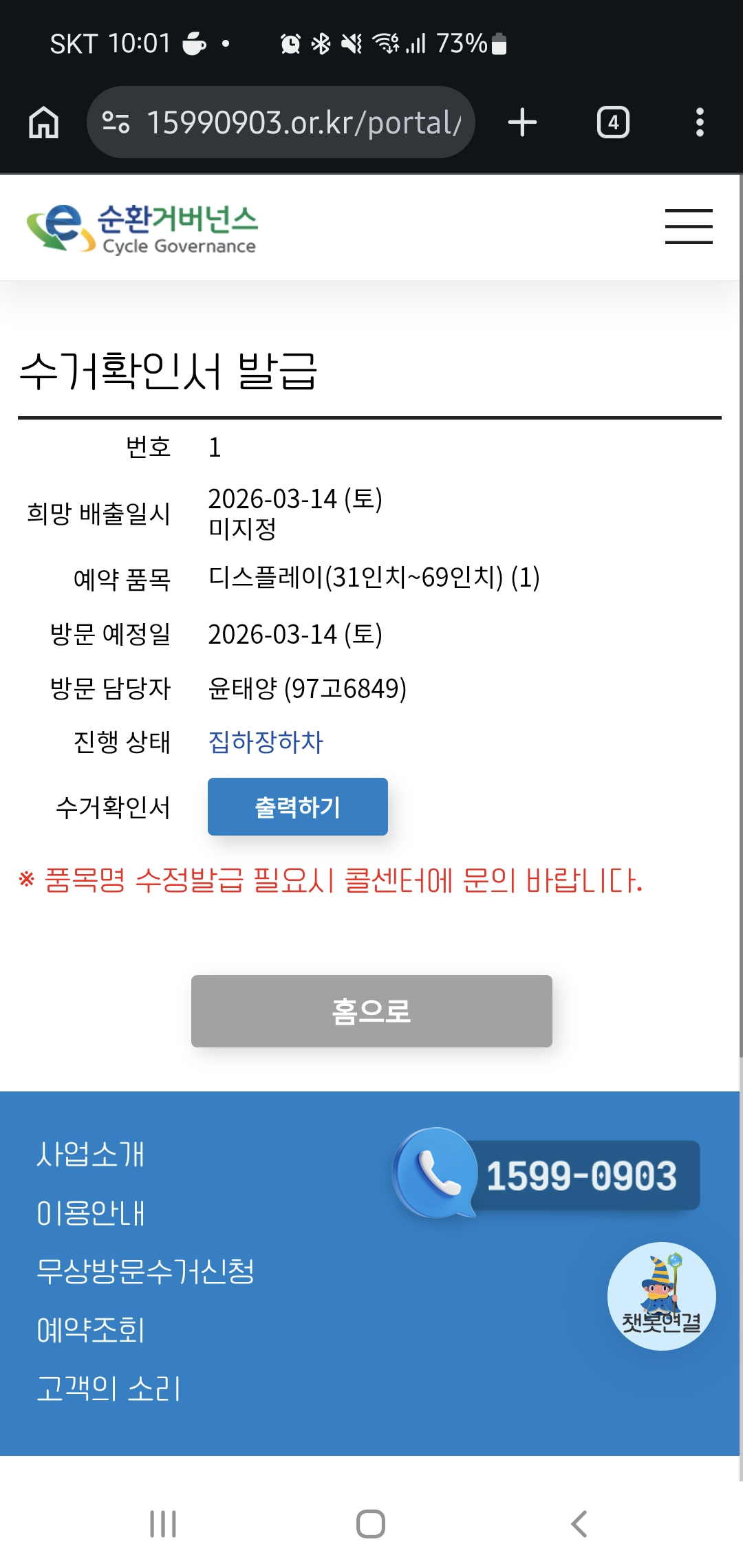The height and width of the screenshot is (1568, 743).
Task: Open the recent apps view
Action: click(163, 1524)
